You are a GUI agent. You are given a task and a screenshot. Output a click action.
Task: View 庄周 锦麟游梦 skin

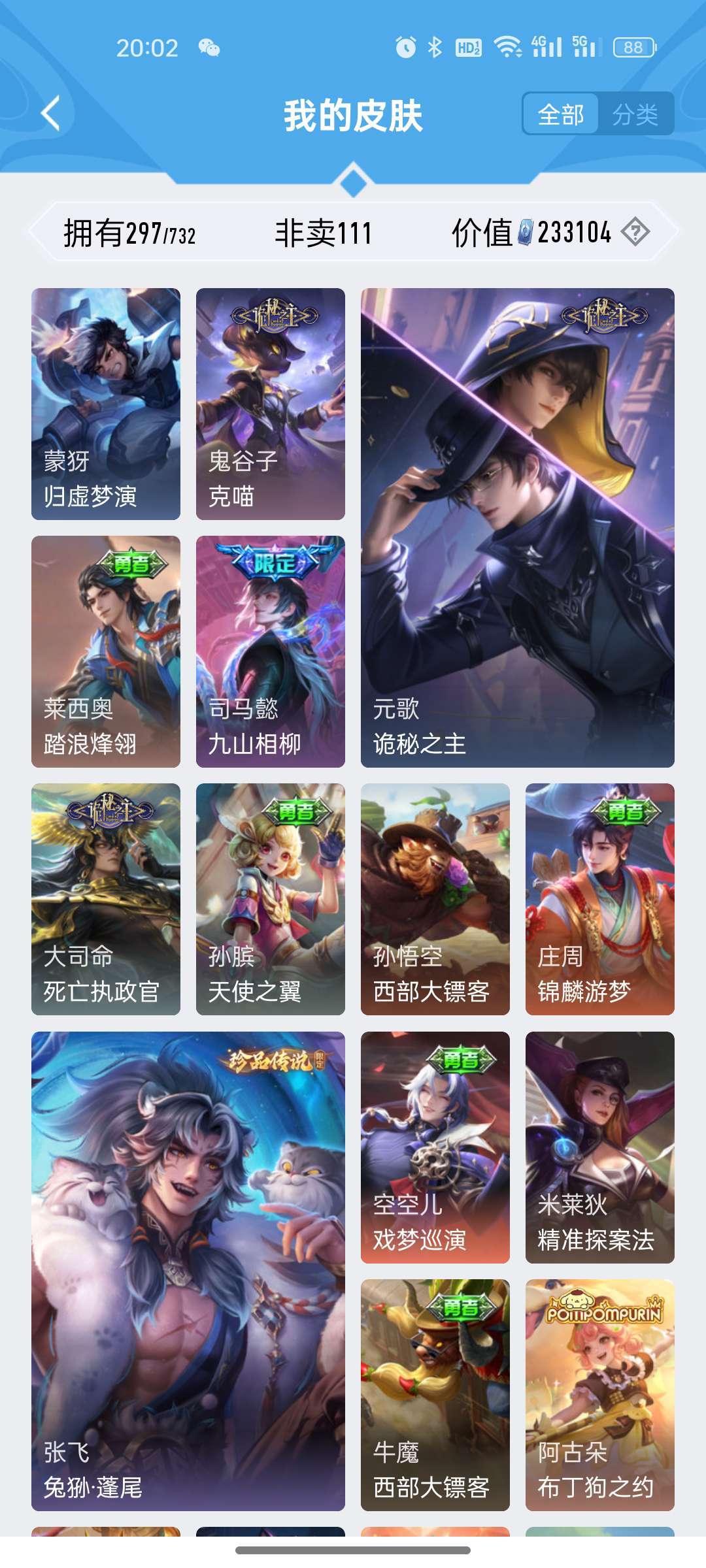[599, 899]
